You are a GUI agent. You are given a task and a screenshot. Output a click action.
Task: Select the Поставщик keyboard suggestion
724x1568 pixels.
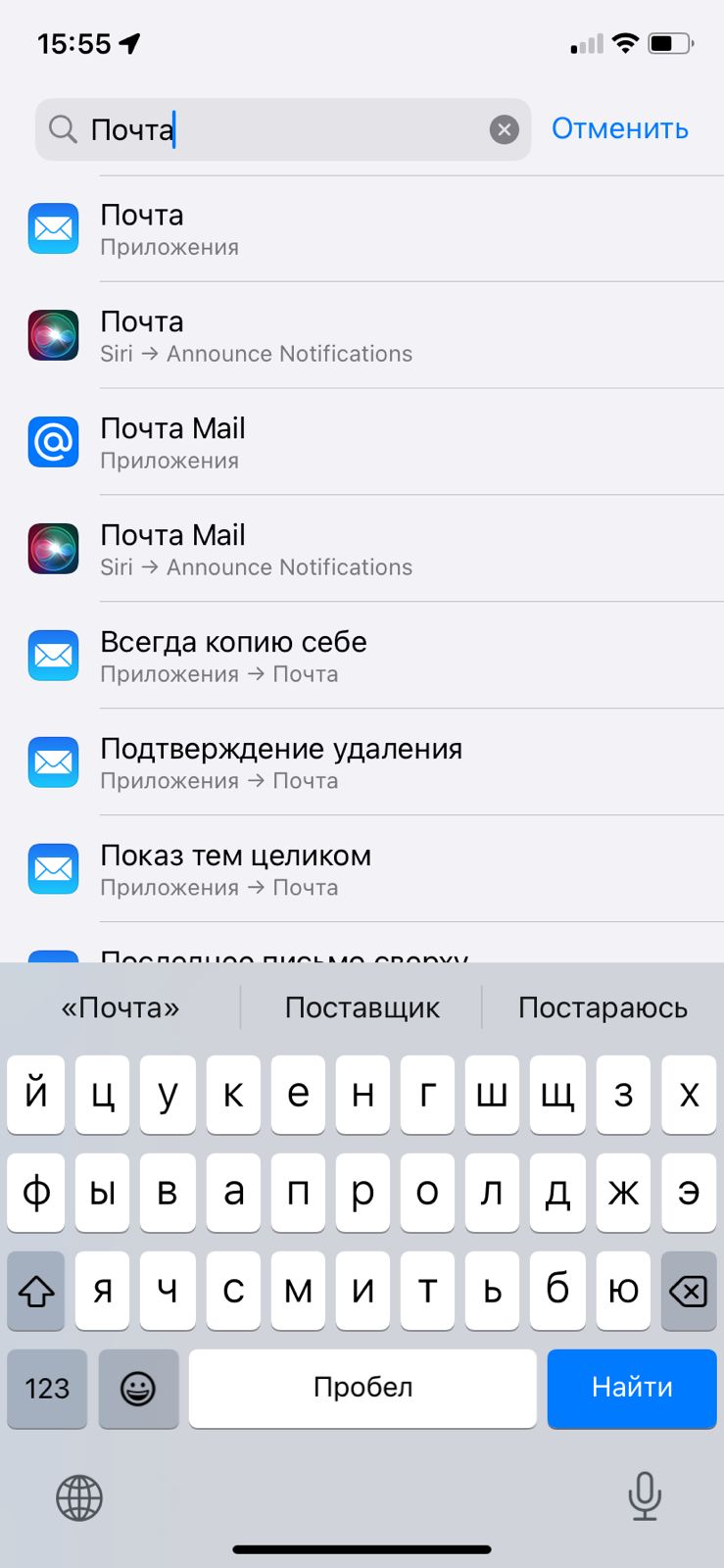click(362, 1007)
